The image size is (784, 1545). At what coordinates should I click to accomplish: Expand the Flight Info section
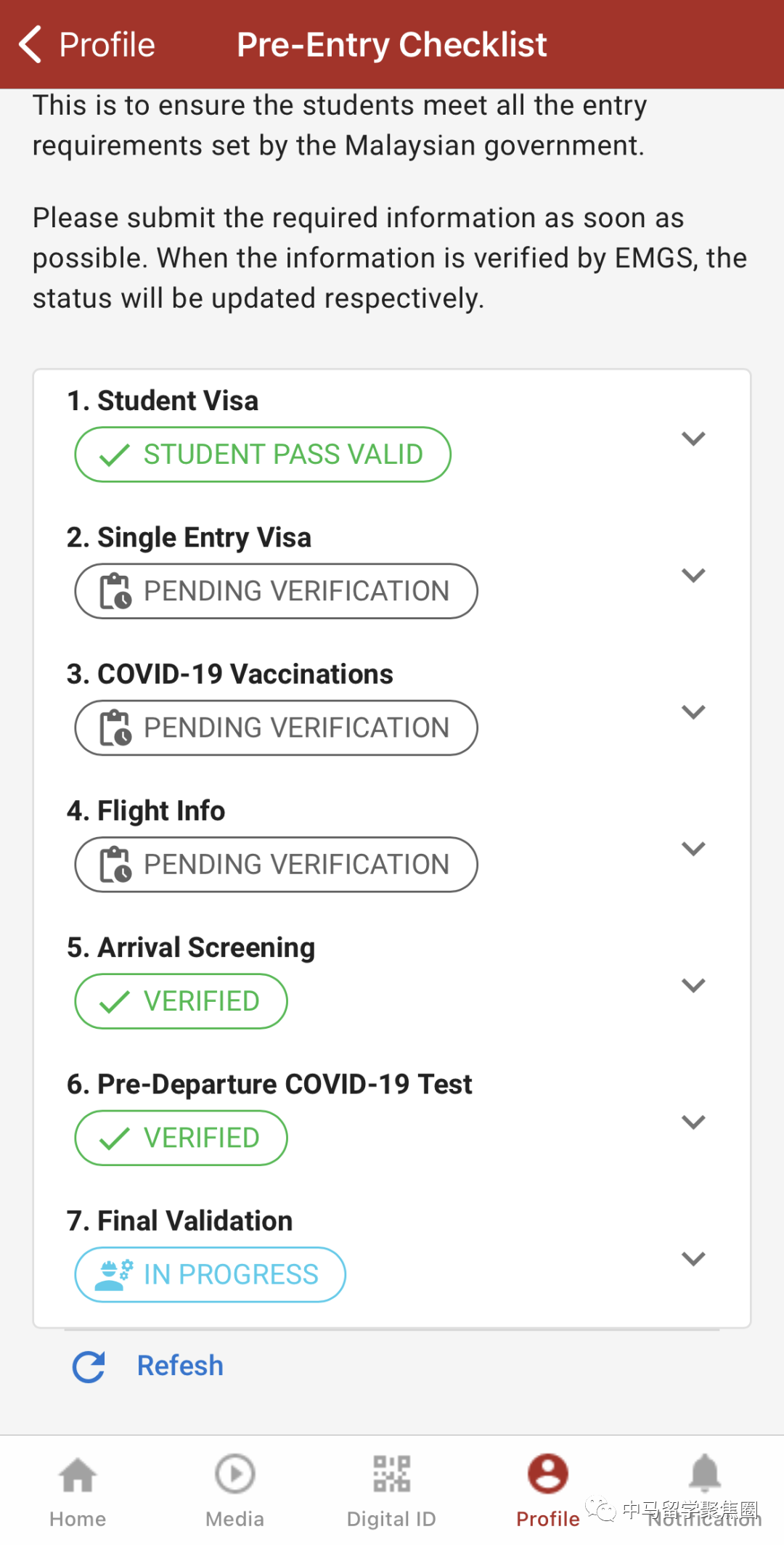tap(693, 849)
